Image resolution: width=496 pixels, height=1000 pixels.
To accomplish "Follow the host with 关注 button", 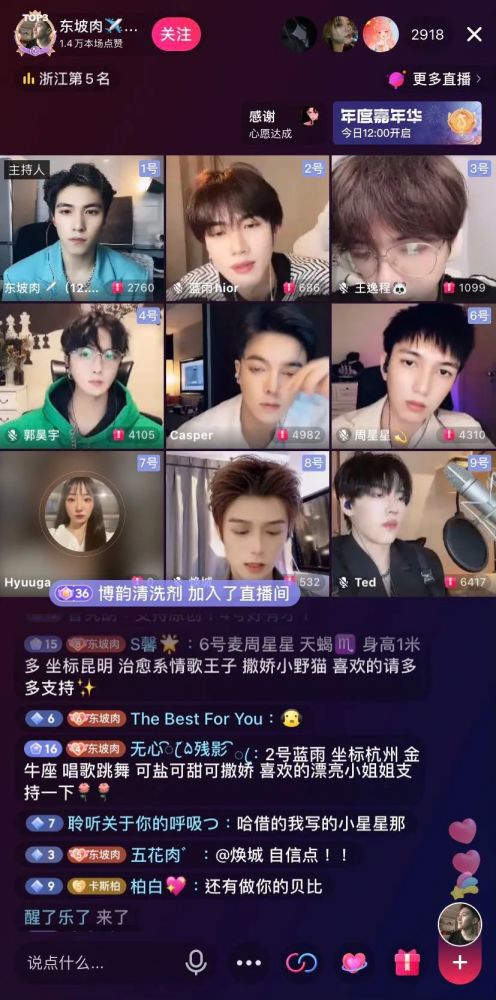I will pyautogui.click(x=176, y=34).
